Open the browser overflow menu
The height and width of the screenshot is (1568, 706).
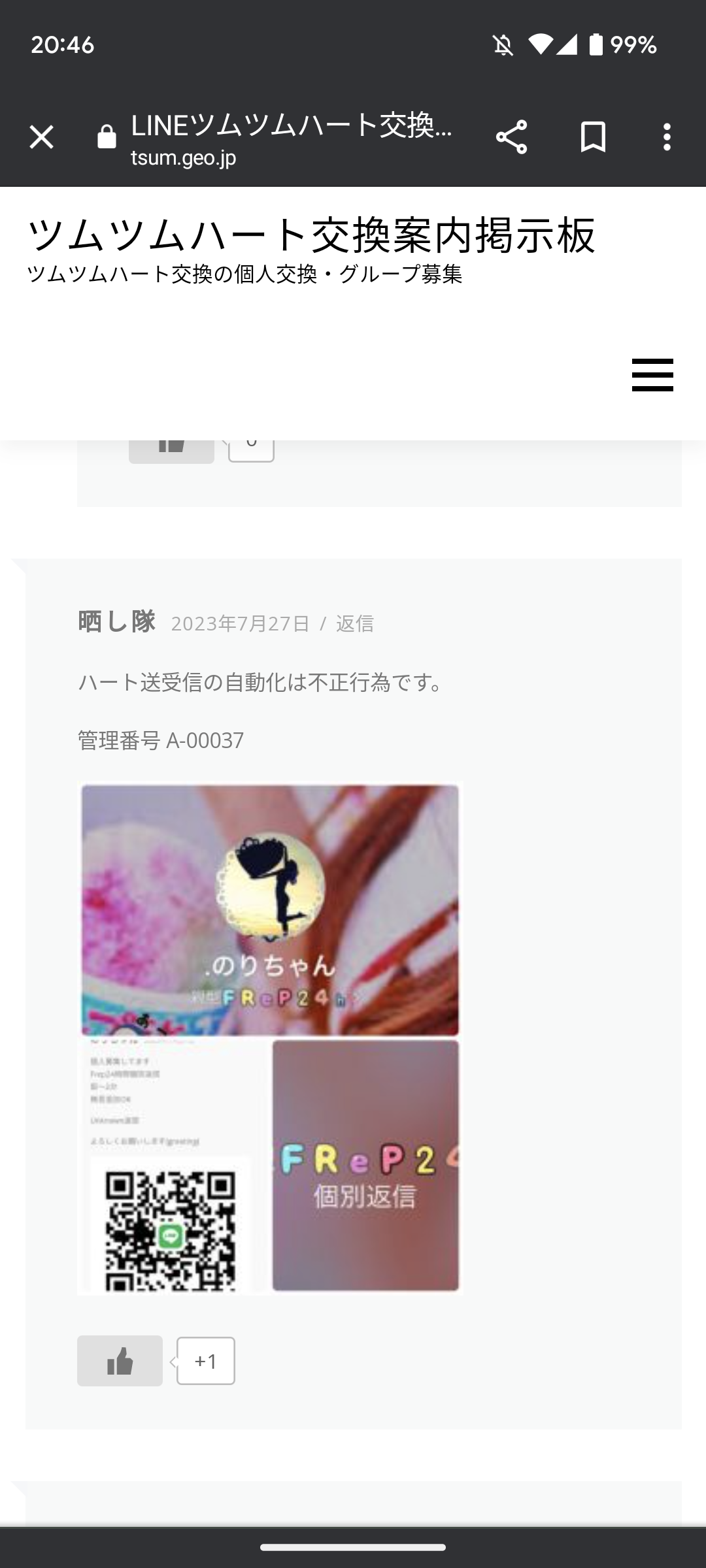pos(666,137)
